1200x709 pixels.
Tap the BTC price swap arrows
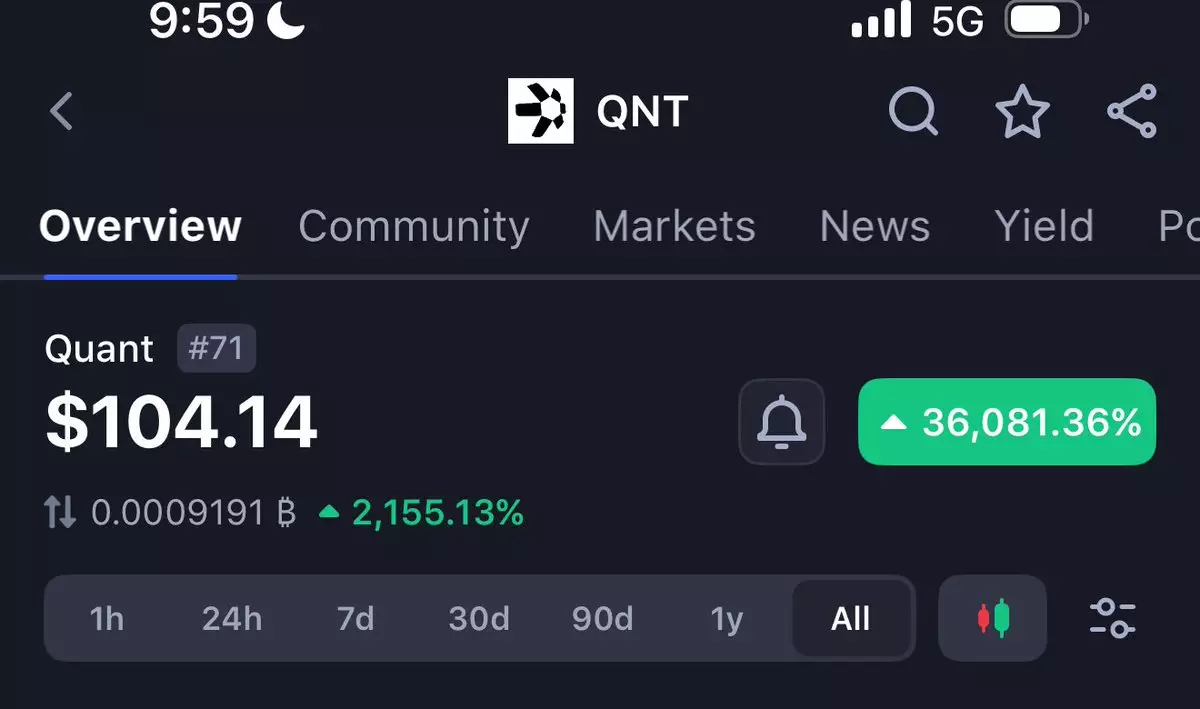[60, 514]
